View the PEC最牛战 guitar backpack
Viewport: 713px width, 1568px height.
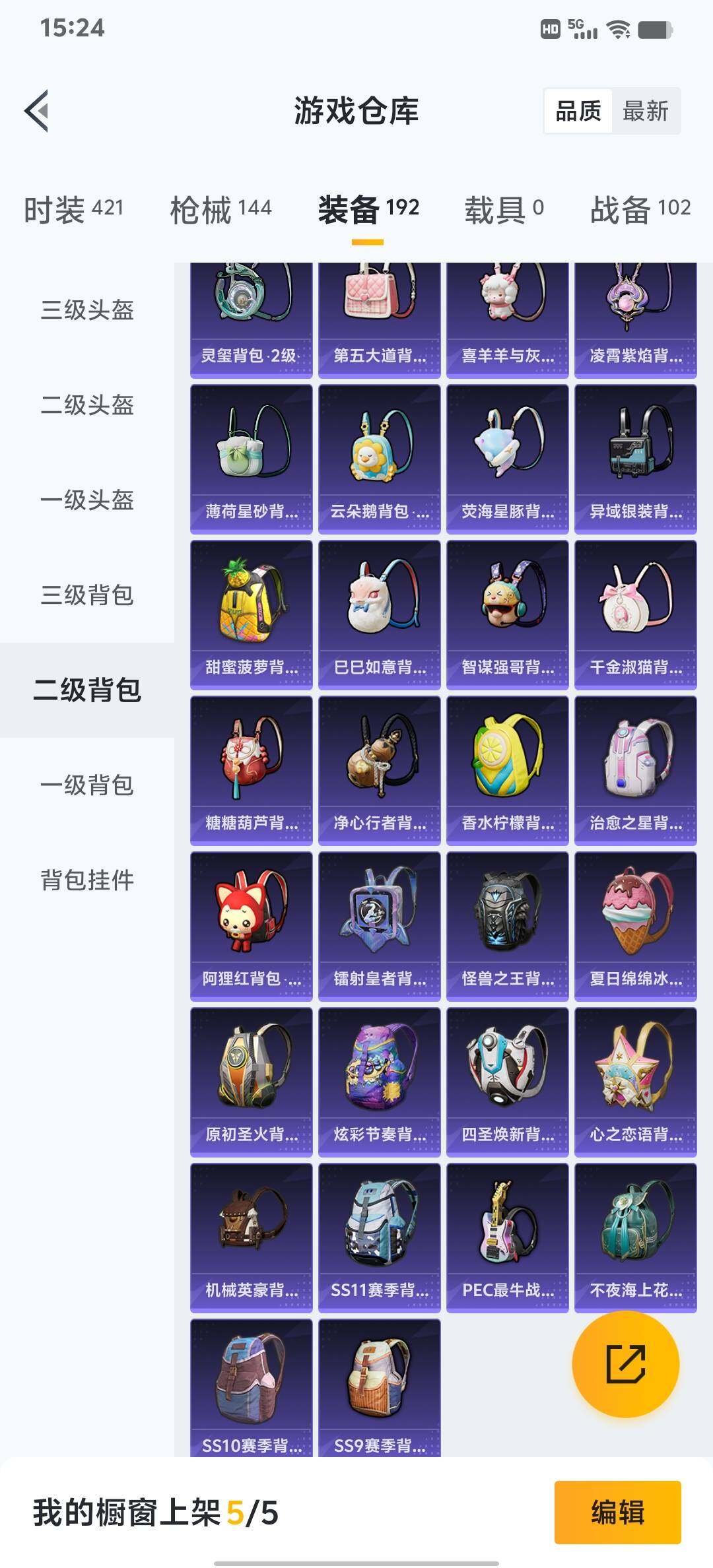(x=507, y=1237)
